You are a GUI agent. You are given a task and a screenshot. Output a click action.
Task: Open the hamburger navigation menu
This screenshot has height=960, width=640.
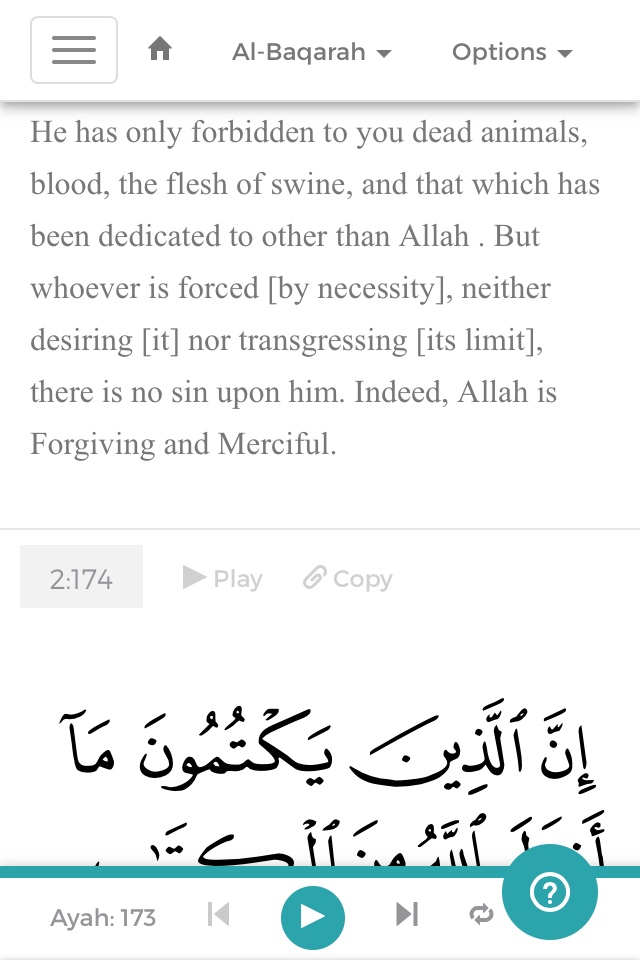74,50
